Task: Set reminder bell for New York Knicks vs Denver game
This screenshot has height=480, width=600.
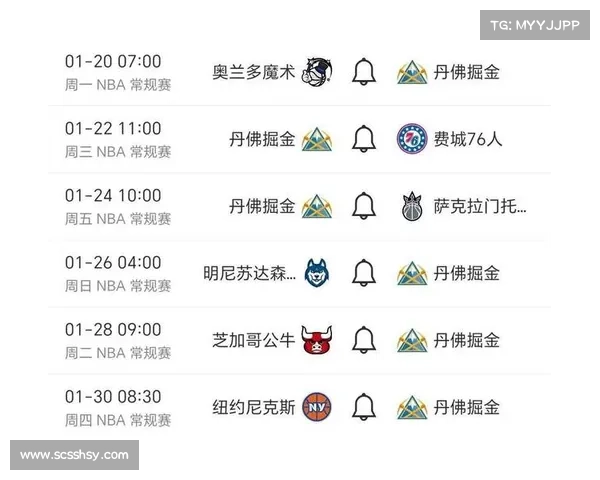Action: coord(363,407)
